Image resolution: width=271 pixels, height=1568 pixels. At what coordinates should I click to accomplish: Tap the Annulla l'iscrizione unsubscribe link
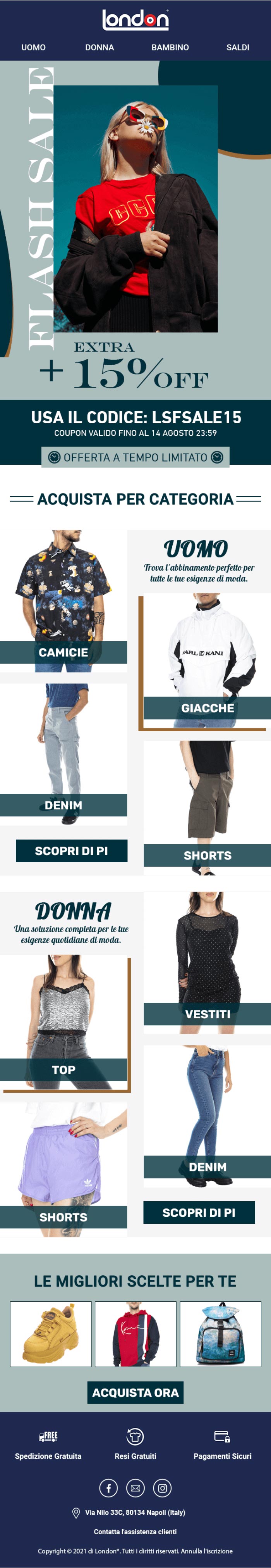(x=207, y=1551)
